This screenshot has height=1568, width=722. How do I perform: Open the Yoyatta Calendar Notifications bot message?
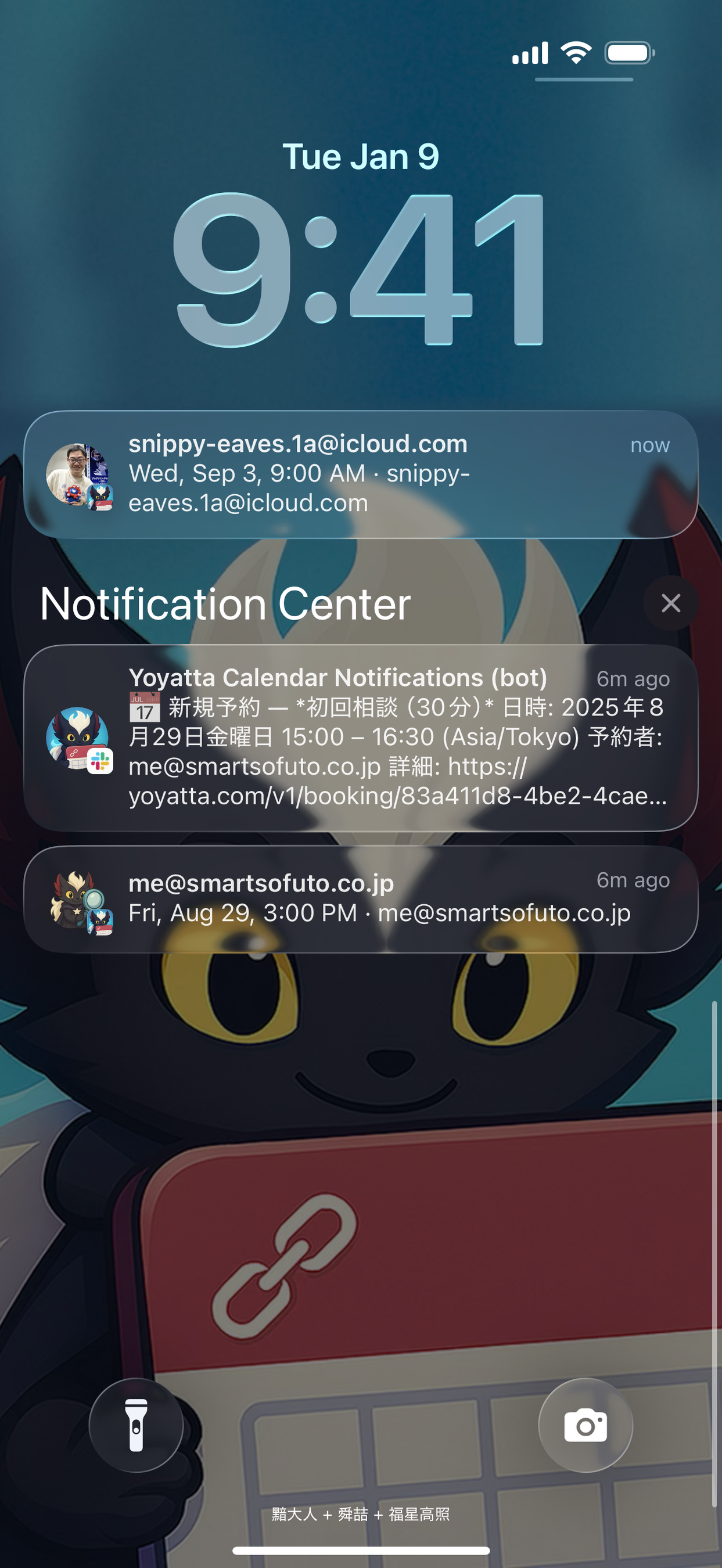tap(360, 737)
